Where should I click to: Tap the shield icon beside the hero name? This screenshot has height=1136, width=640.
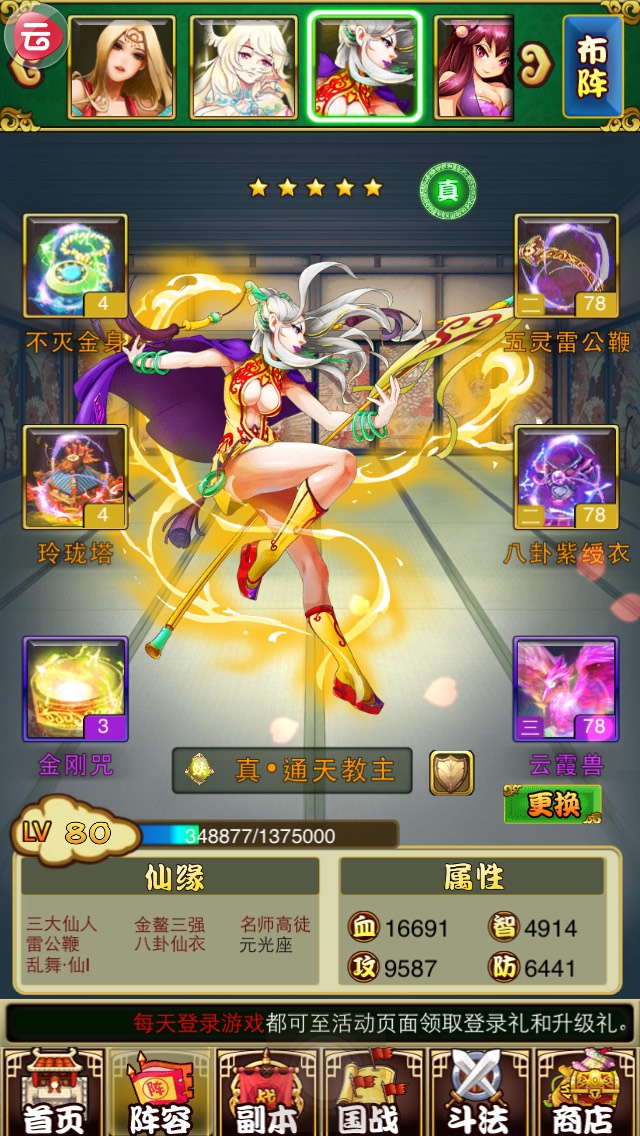pos(451,772)
